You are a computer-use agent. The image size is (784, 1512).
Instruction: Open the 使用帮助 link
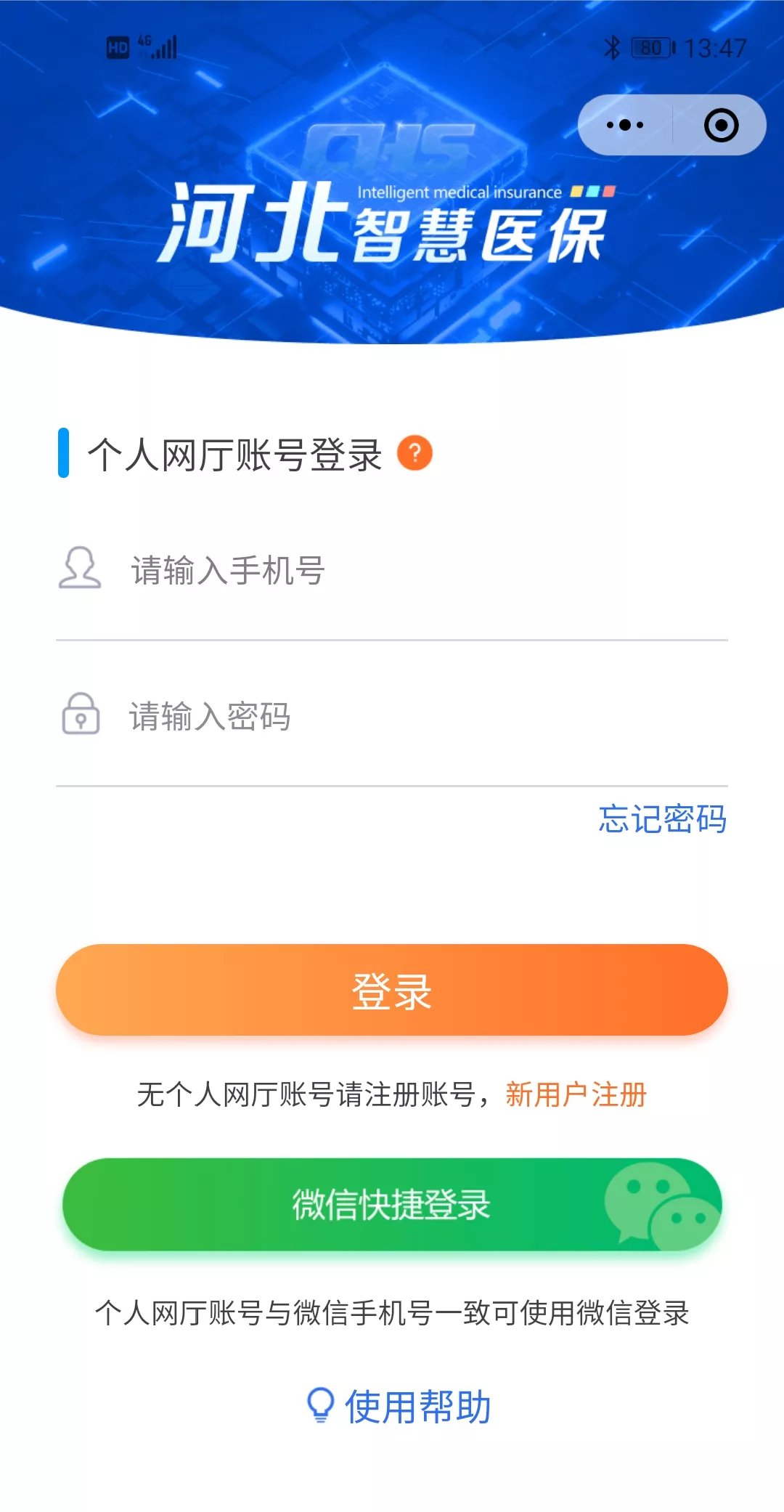[x=401, y=1407]
